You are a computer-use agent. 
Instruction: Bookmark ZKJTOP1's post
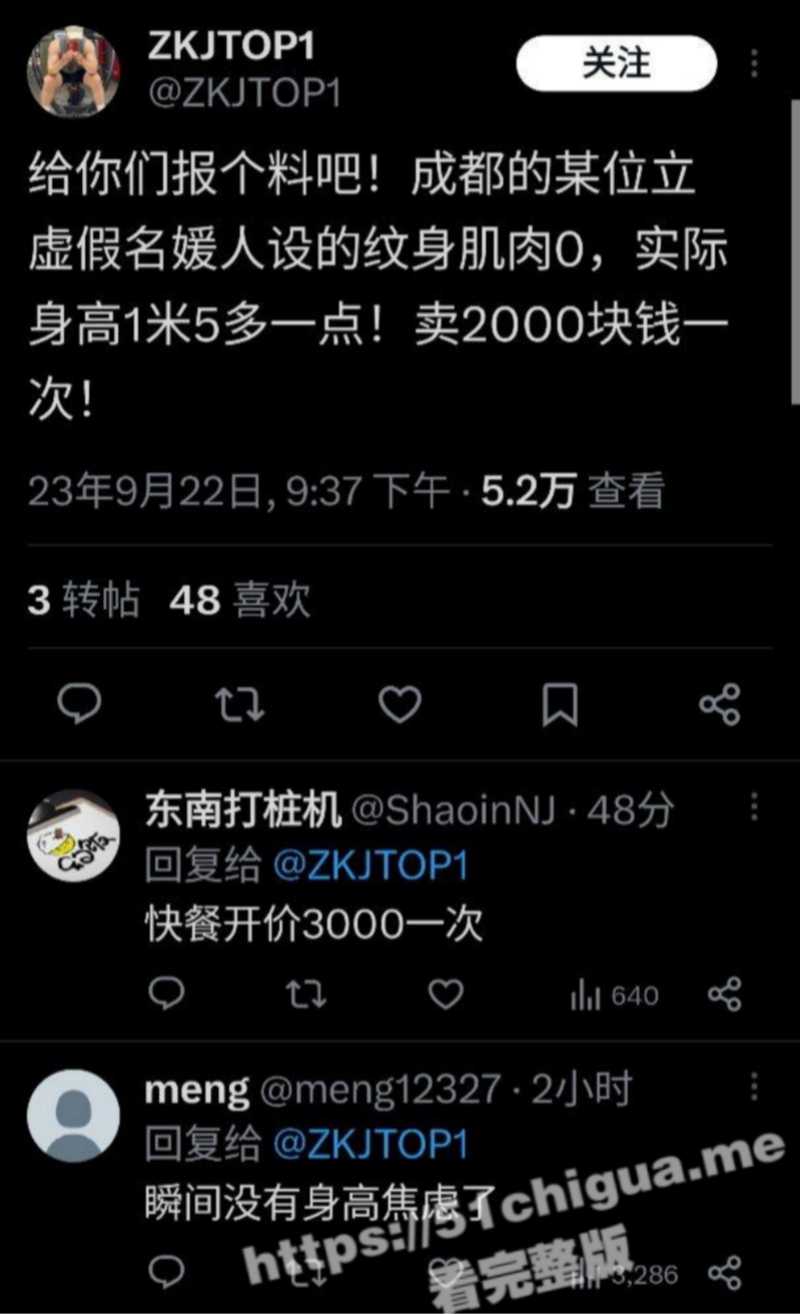coord(559,705)
